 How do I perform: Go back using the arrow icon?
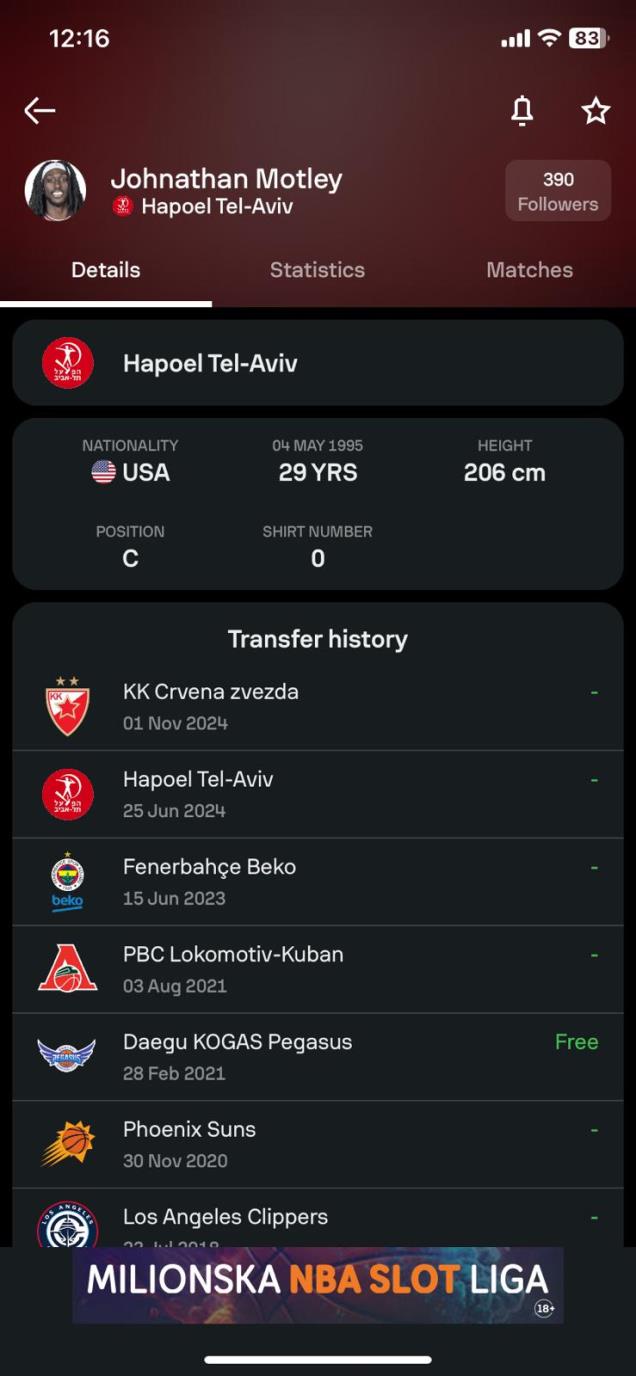coord(40,110)
